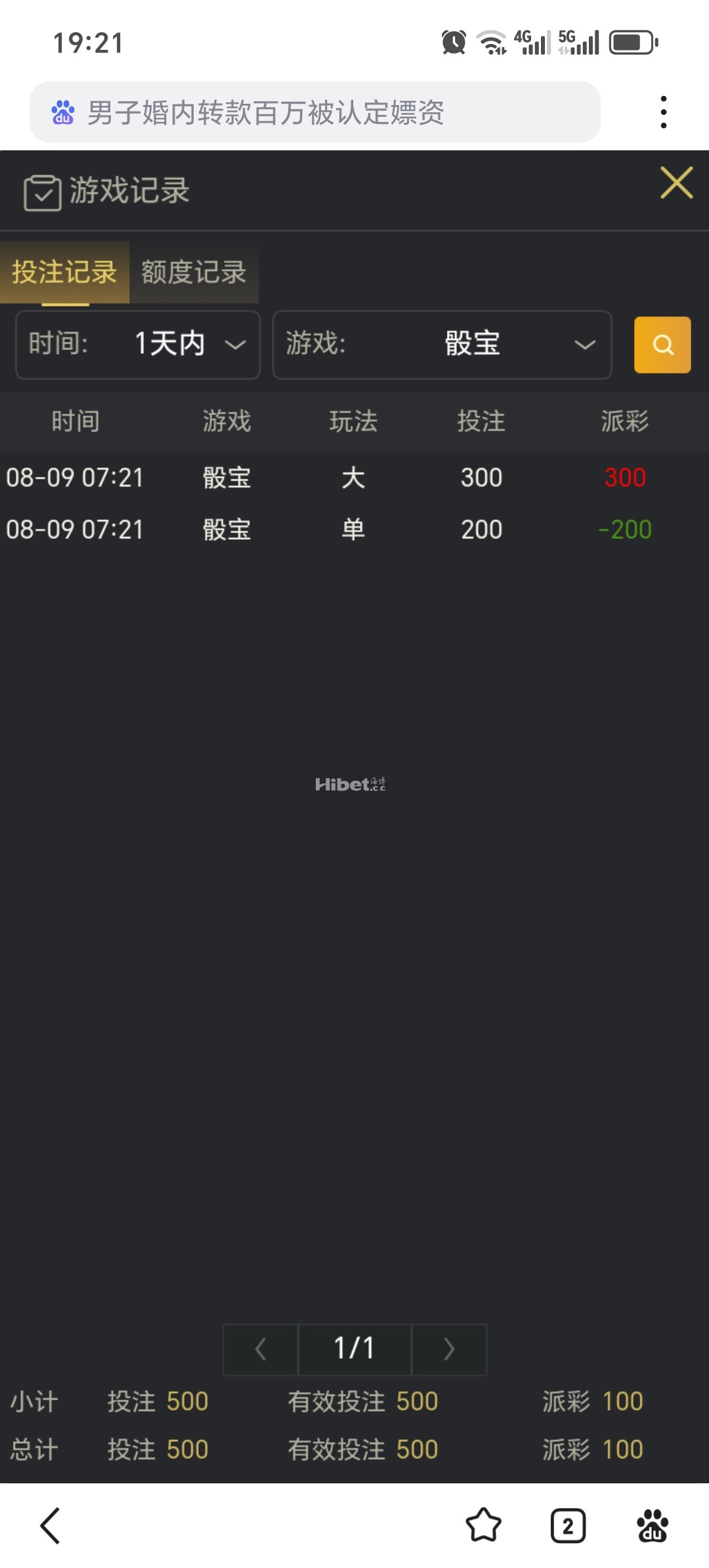Tap the orange search button
Viewport: 709px width, 1568px height.
click(x=662, y=345)
